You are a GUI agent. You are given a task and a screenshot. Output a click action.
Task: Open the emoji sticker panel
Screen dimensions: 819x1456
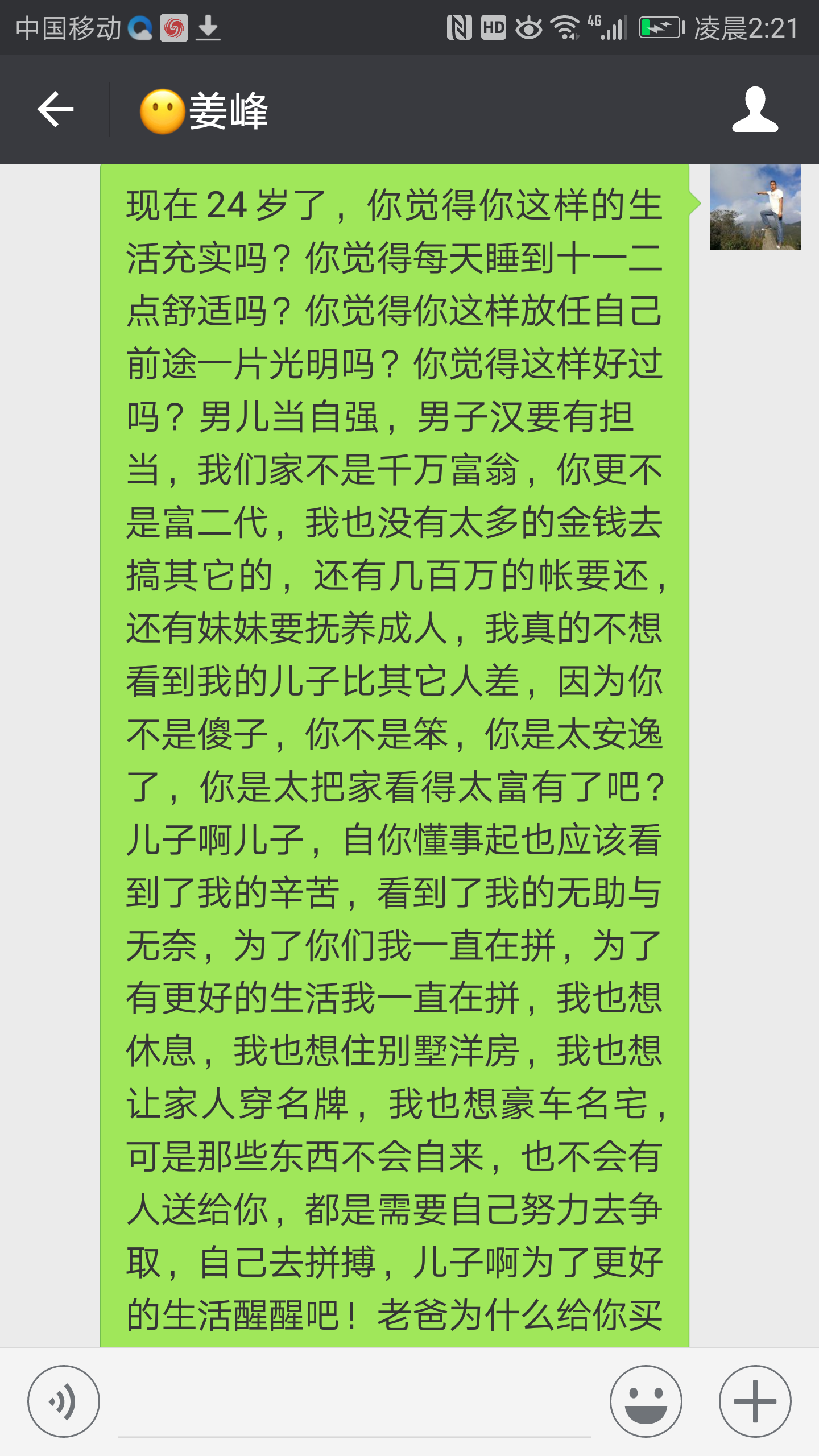click(646, 1401)
